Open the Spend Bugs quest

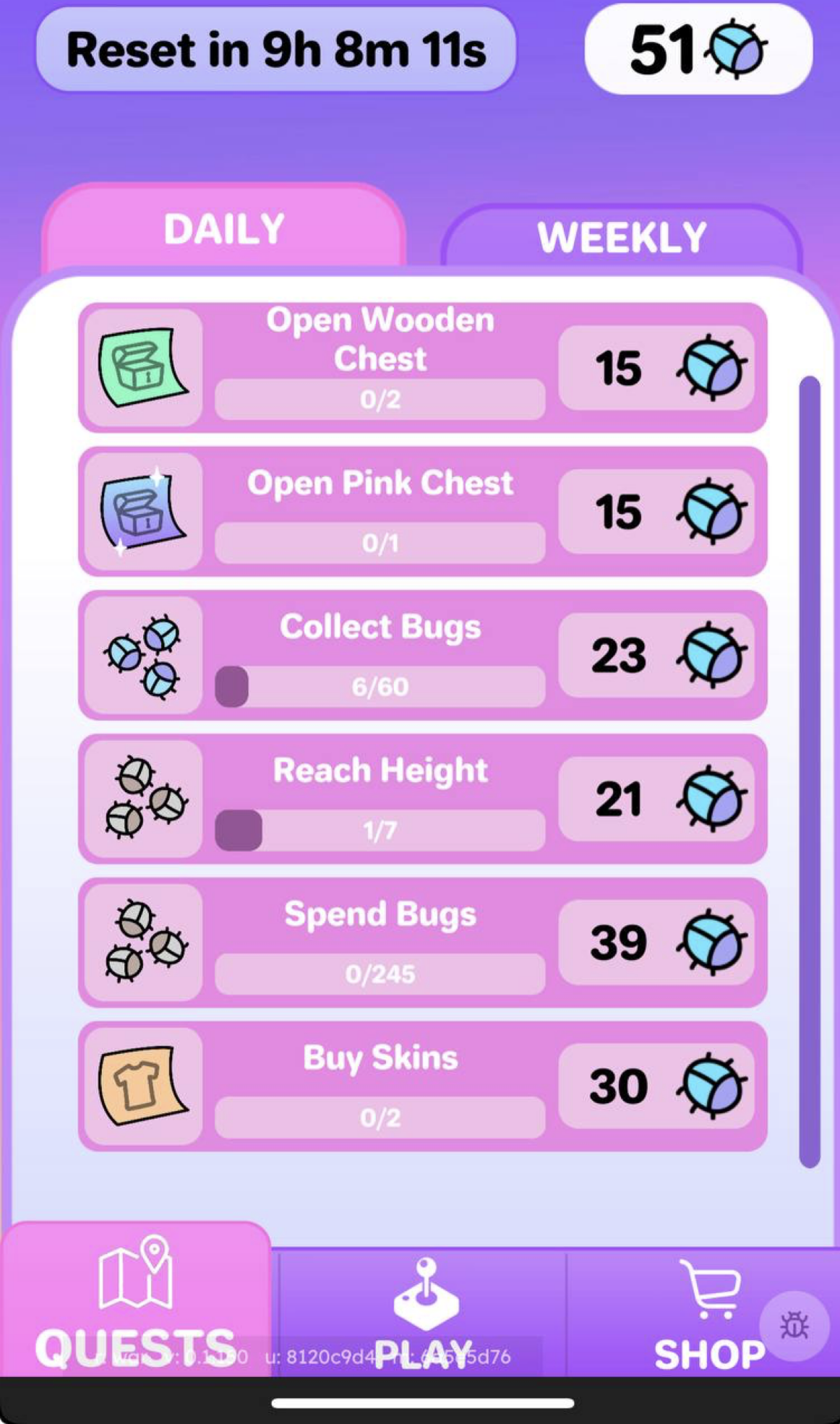422,943
